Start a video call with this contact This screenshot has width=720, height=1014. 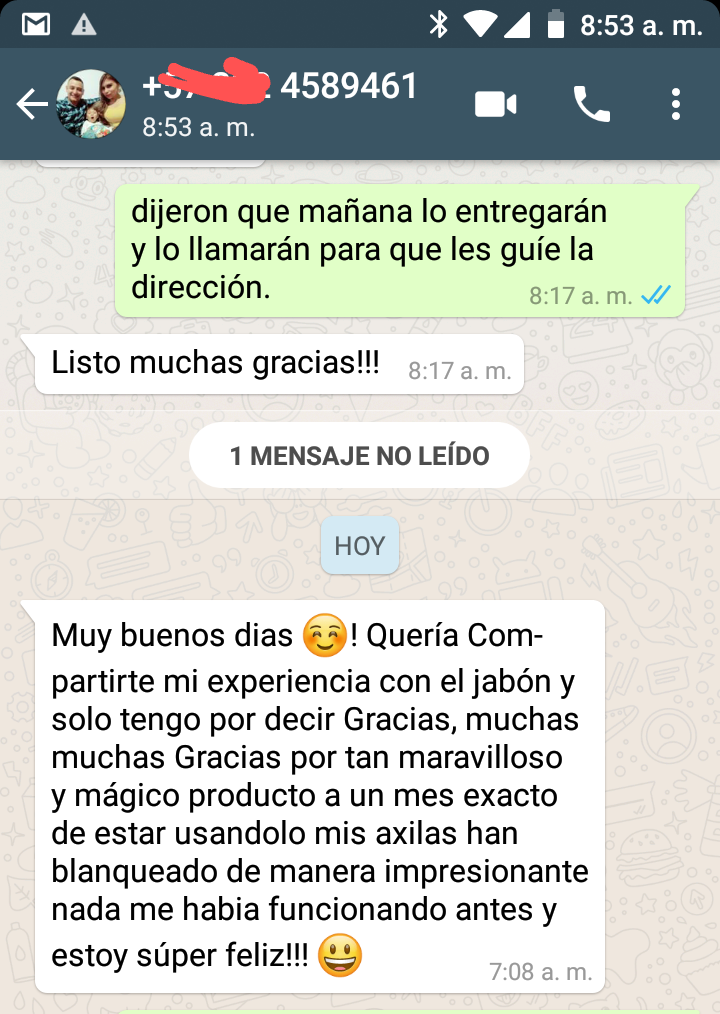495,104
